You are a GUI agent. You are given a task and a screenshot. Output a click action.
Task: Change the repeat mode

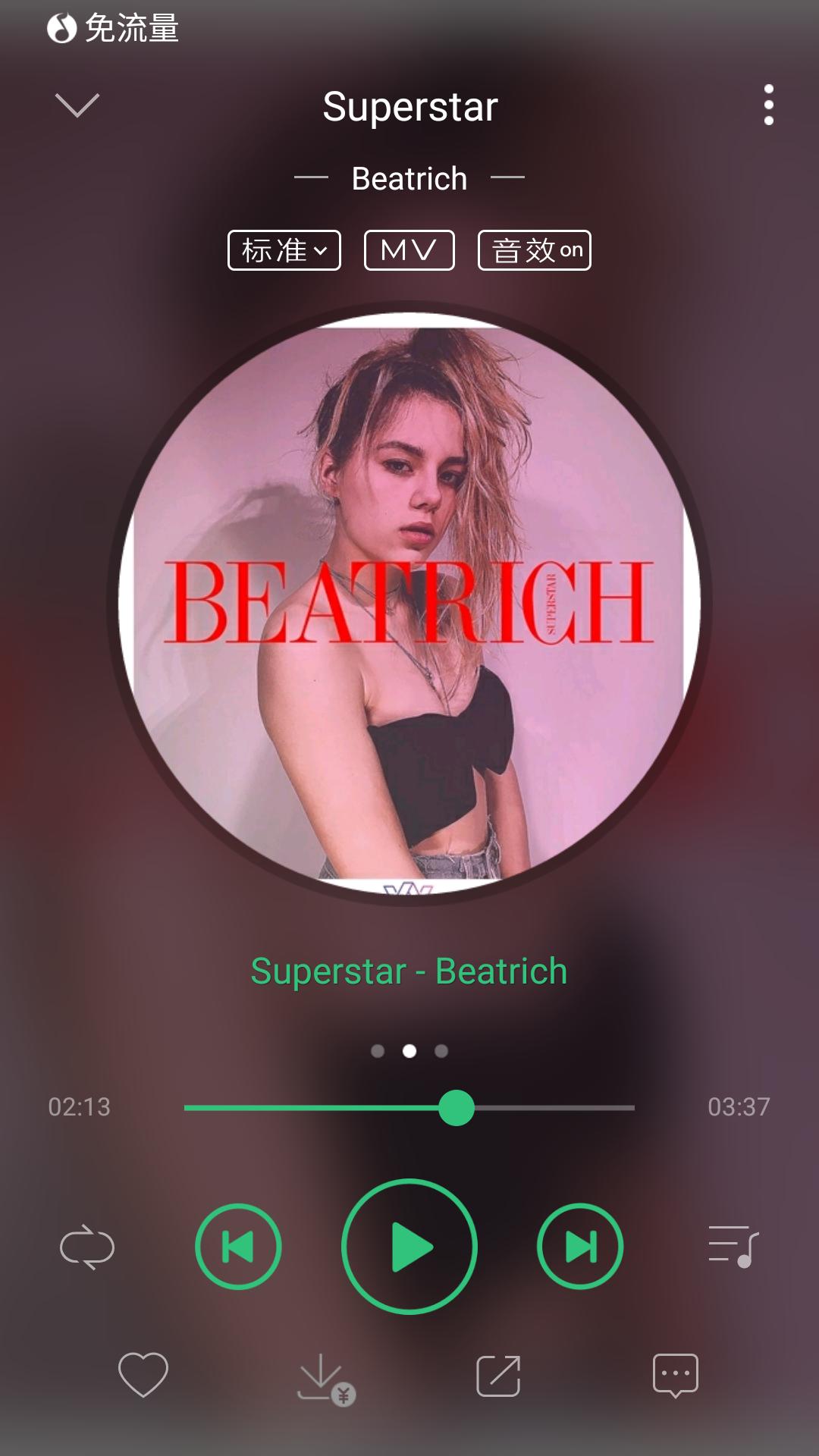[87, 1247]
